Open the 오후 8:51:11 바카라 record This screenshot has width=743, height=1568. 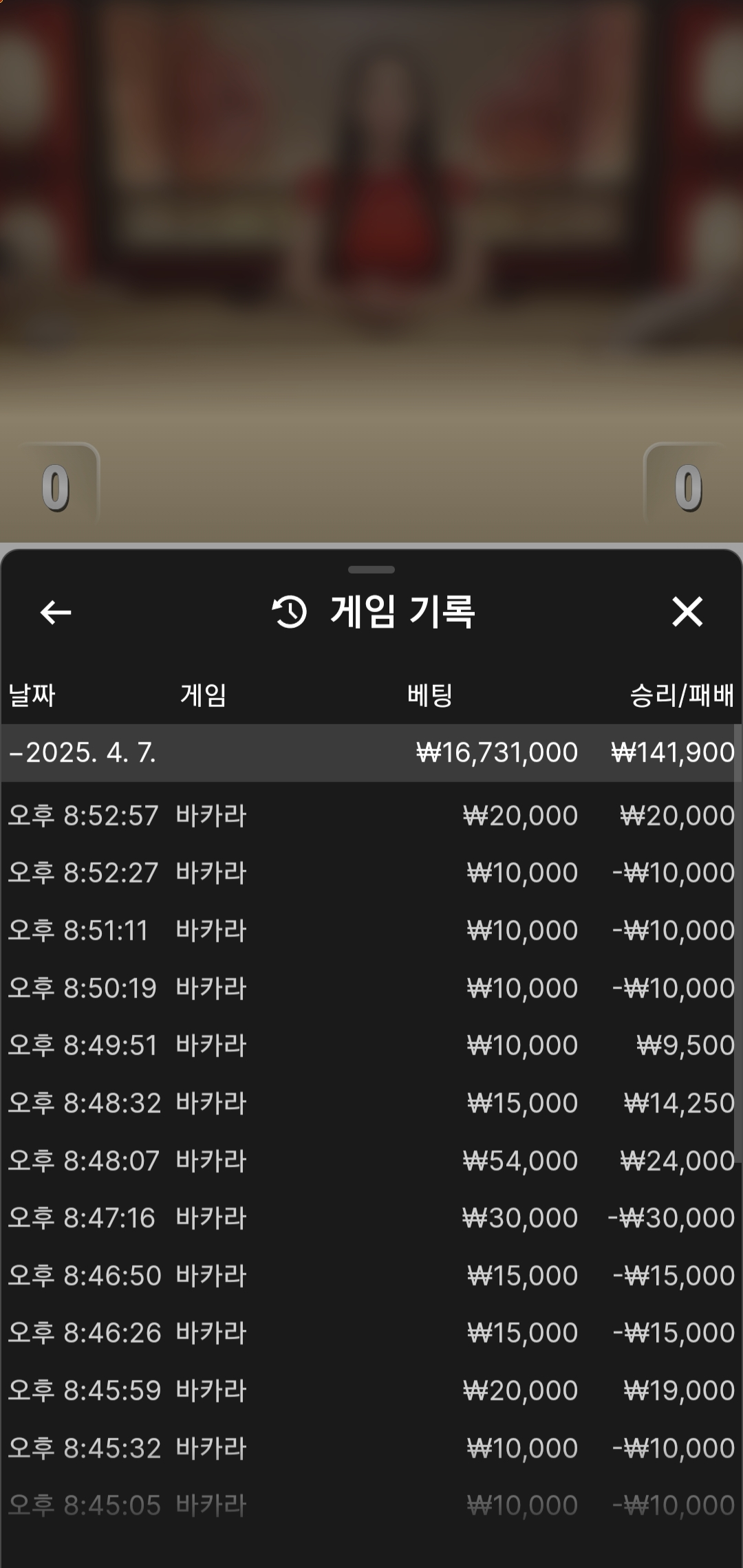pos(371,930)
